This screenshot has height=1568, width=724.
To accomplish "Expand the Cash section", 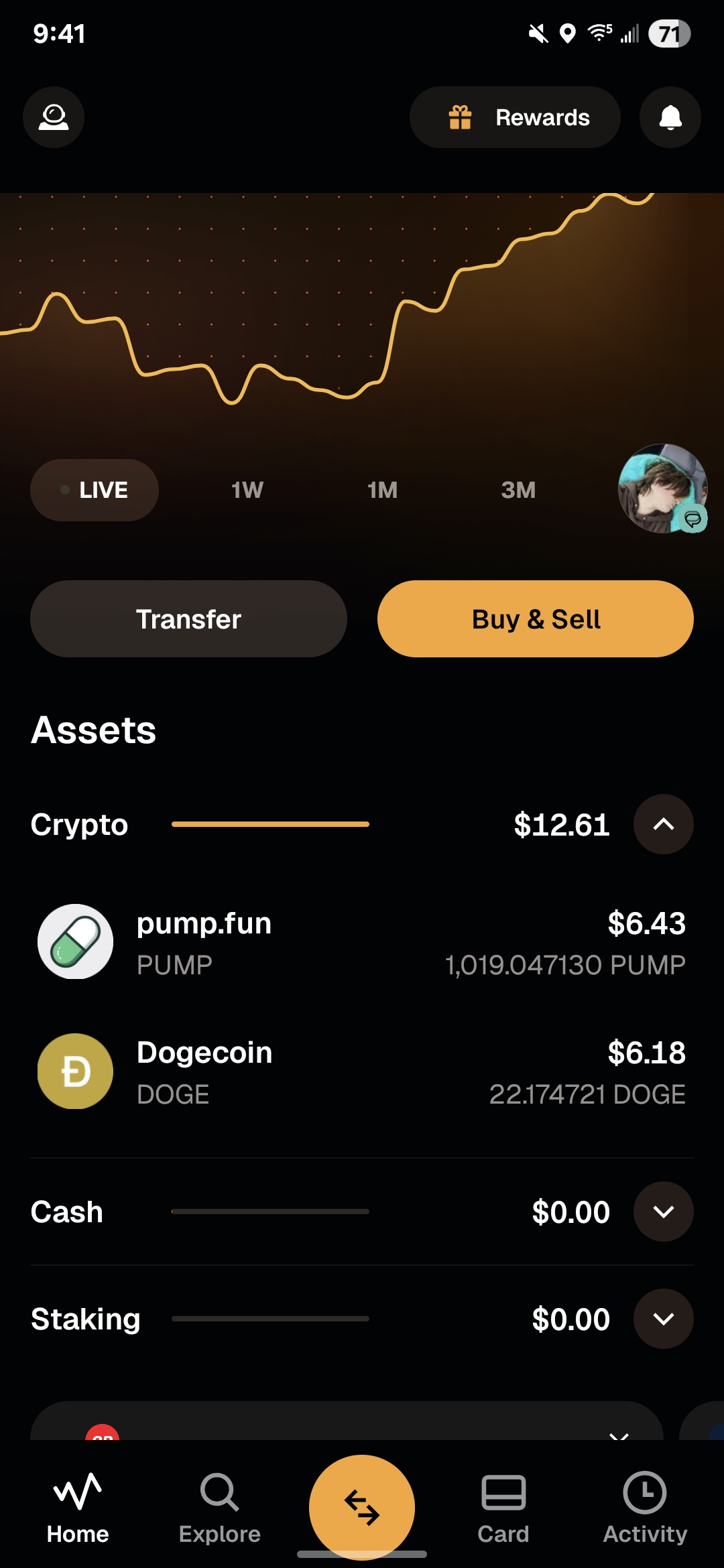I will click(x=663, y=1212).
